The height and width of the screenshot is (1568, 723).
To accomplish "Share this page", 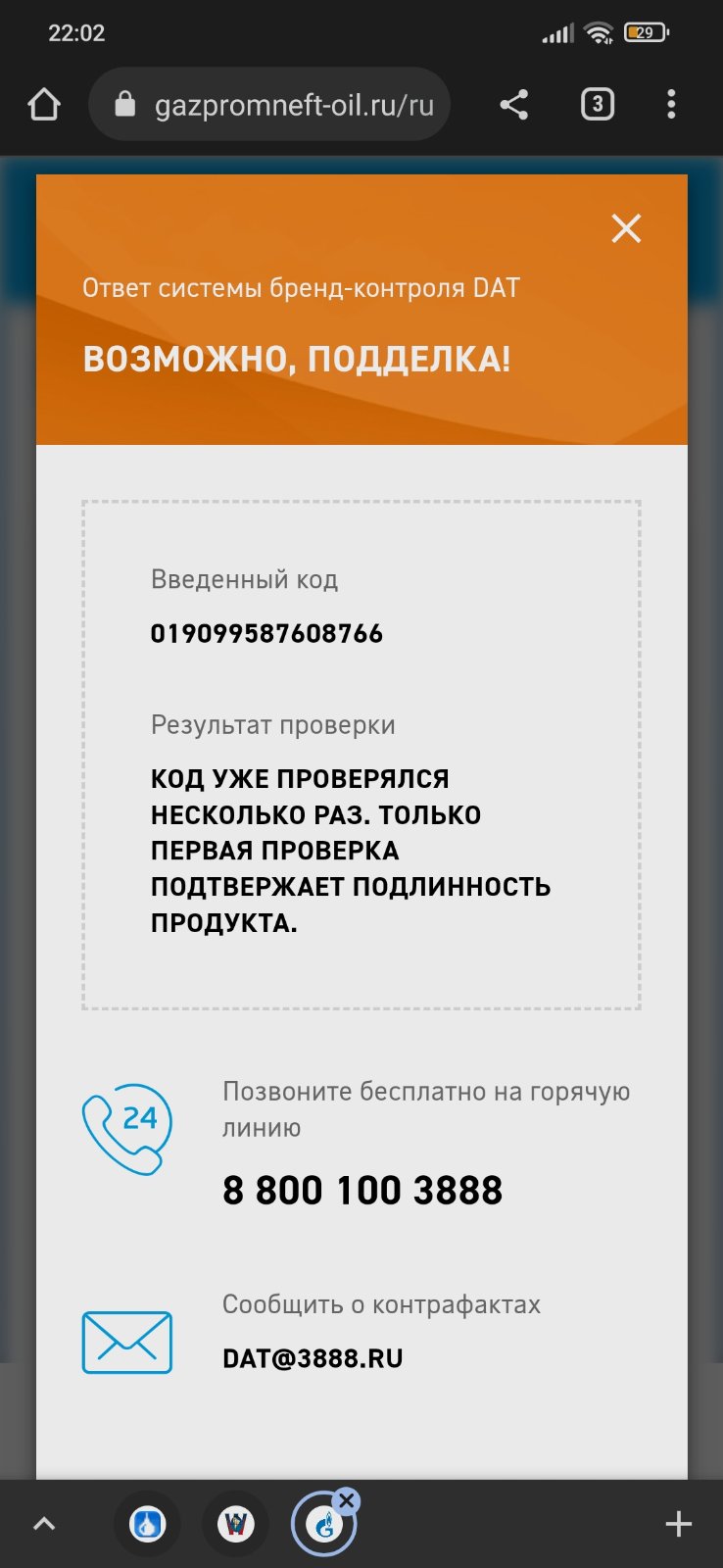I will pos(514,104).
